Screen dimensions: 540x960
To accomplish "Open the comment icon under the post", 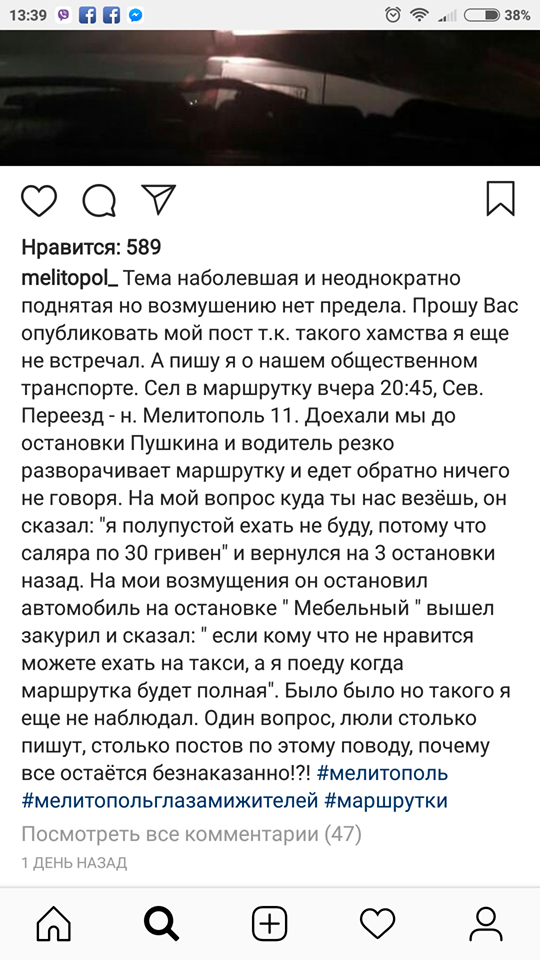I will 99,200.
